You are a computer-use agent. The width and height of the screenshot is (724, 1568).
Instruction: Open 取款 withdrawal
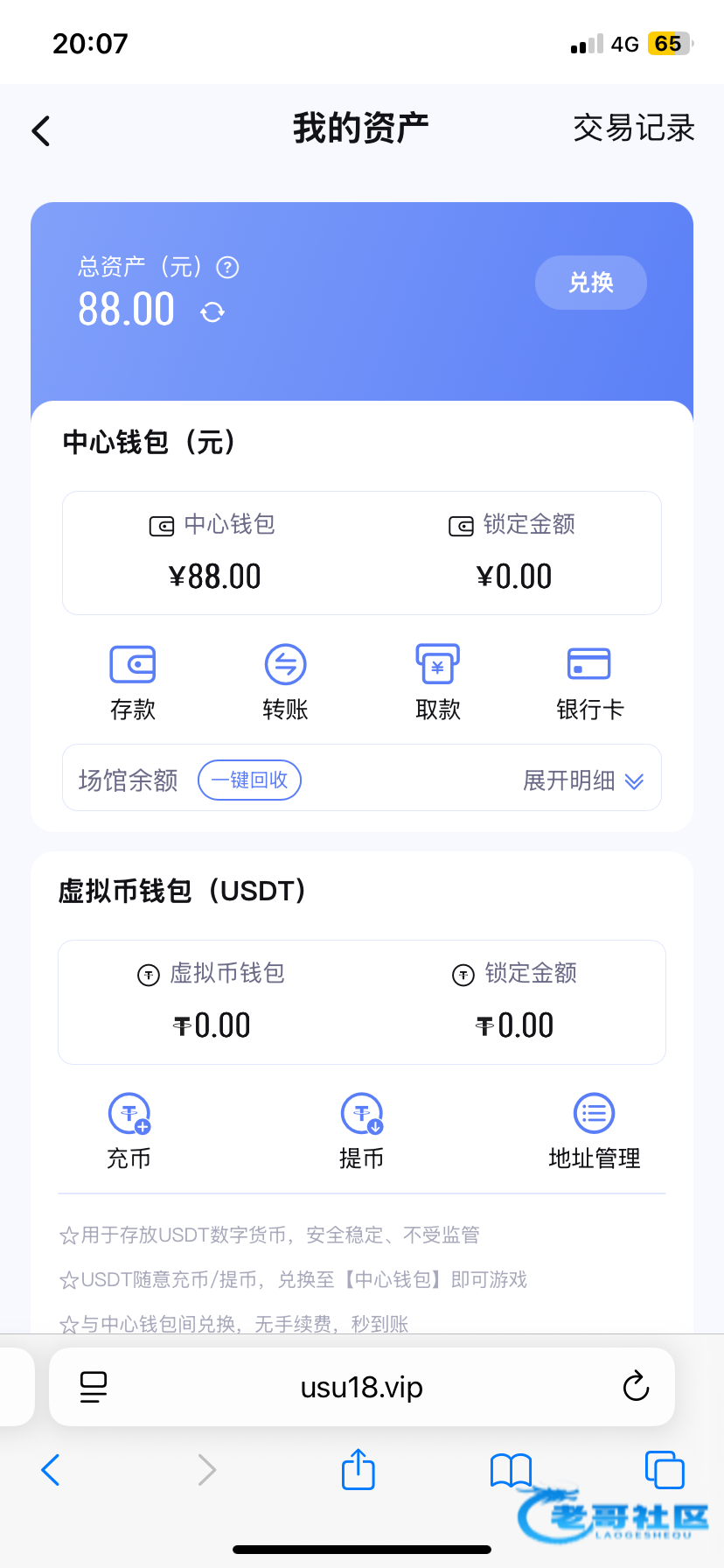click(x=437, y=682)
